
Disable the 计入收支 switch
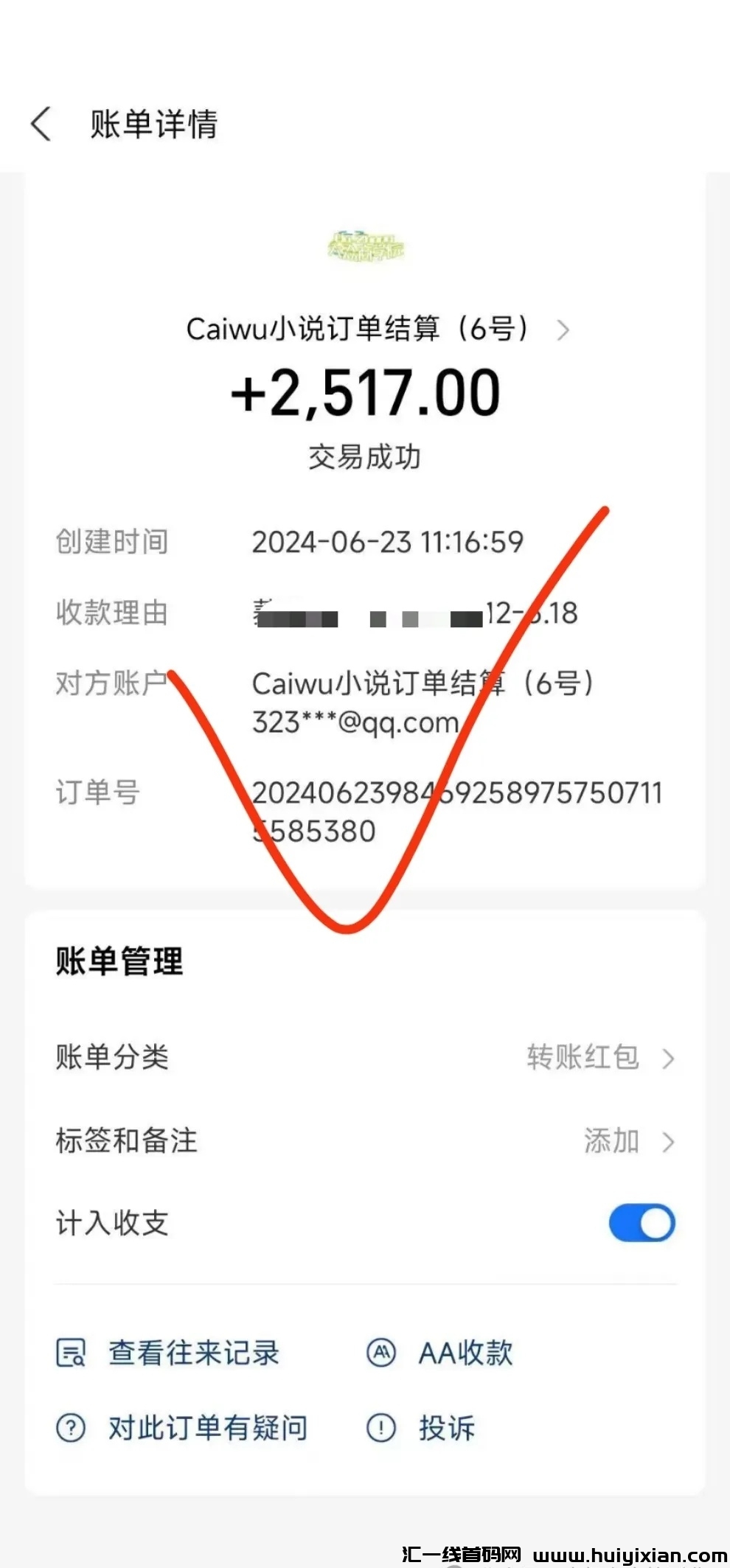[641, 1223]
